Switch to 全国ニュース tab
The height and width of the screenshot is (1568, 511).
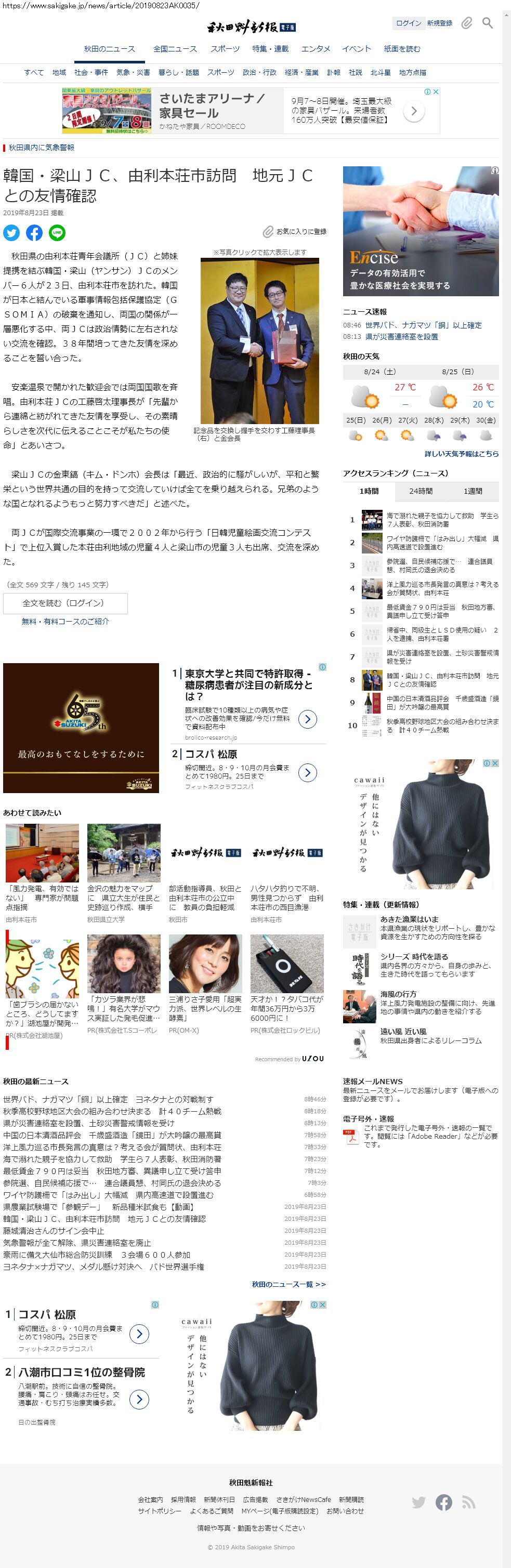175,49
